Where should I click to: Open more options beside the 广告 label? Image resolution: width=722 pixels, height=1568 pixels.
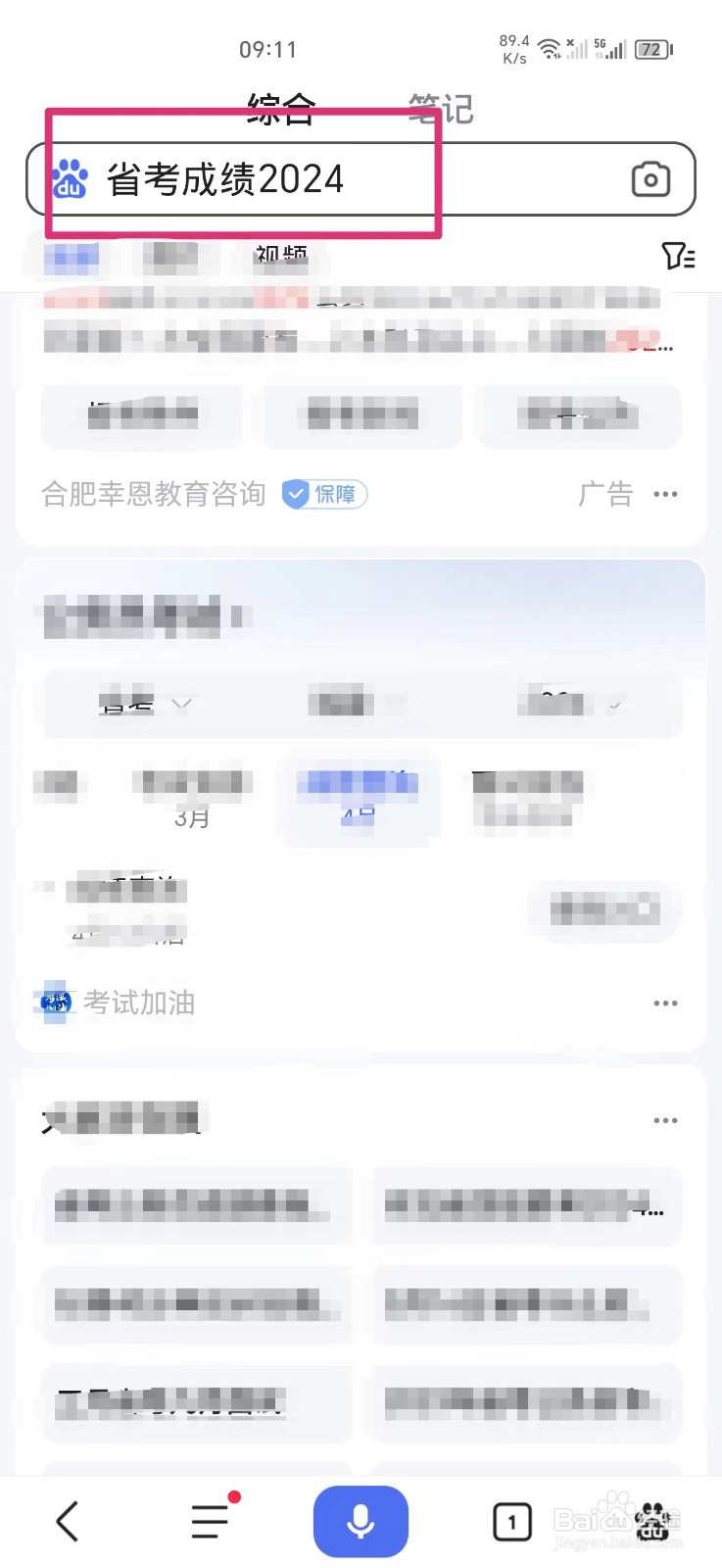point(665,494)
